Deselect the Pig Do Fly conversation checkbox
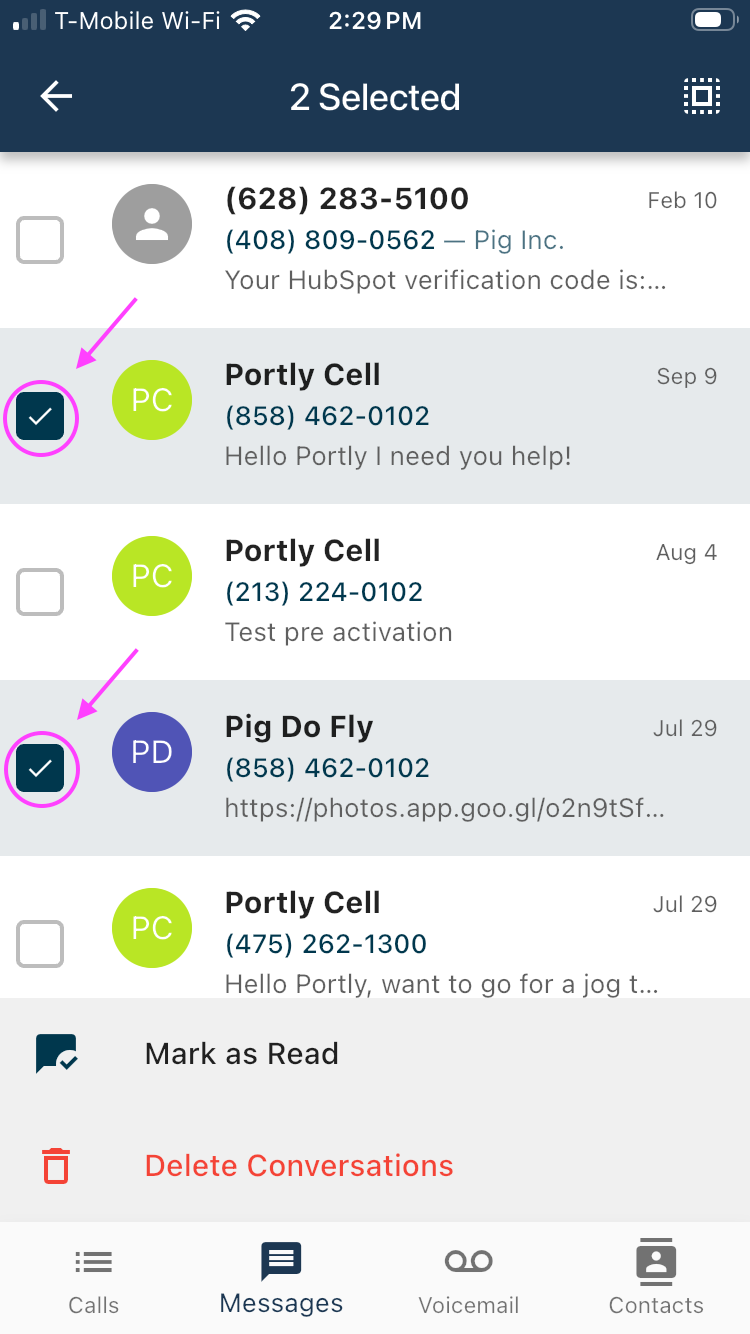Screen dimensions: 750x1334 coord(40,768)
